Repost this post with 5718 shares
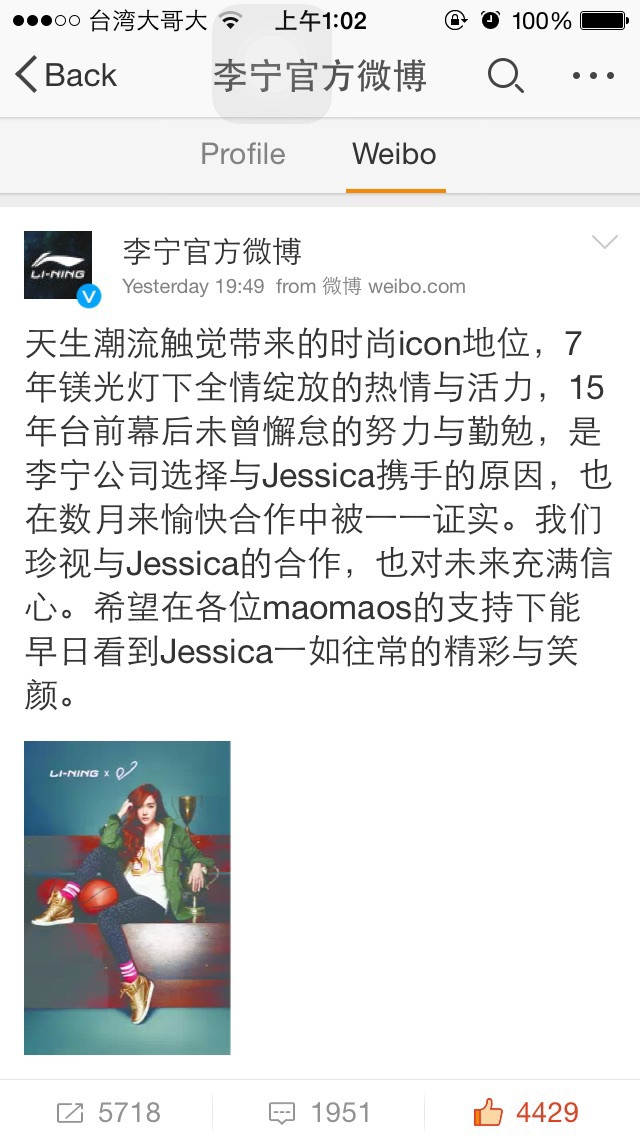This screenshot has height=1136, width=640. (108, 1112)
